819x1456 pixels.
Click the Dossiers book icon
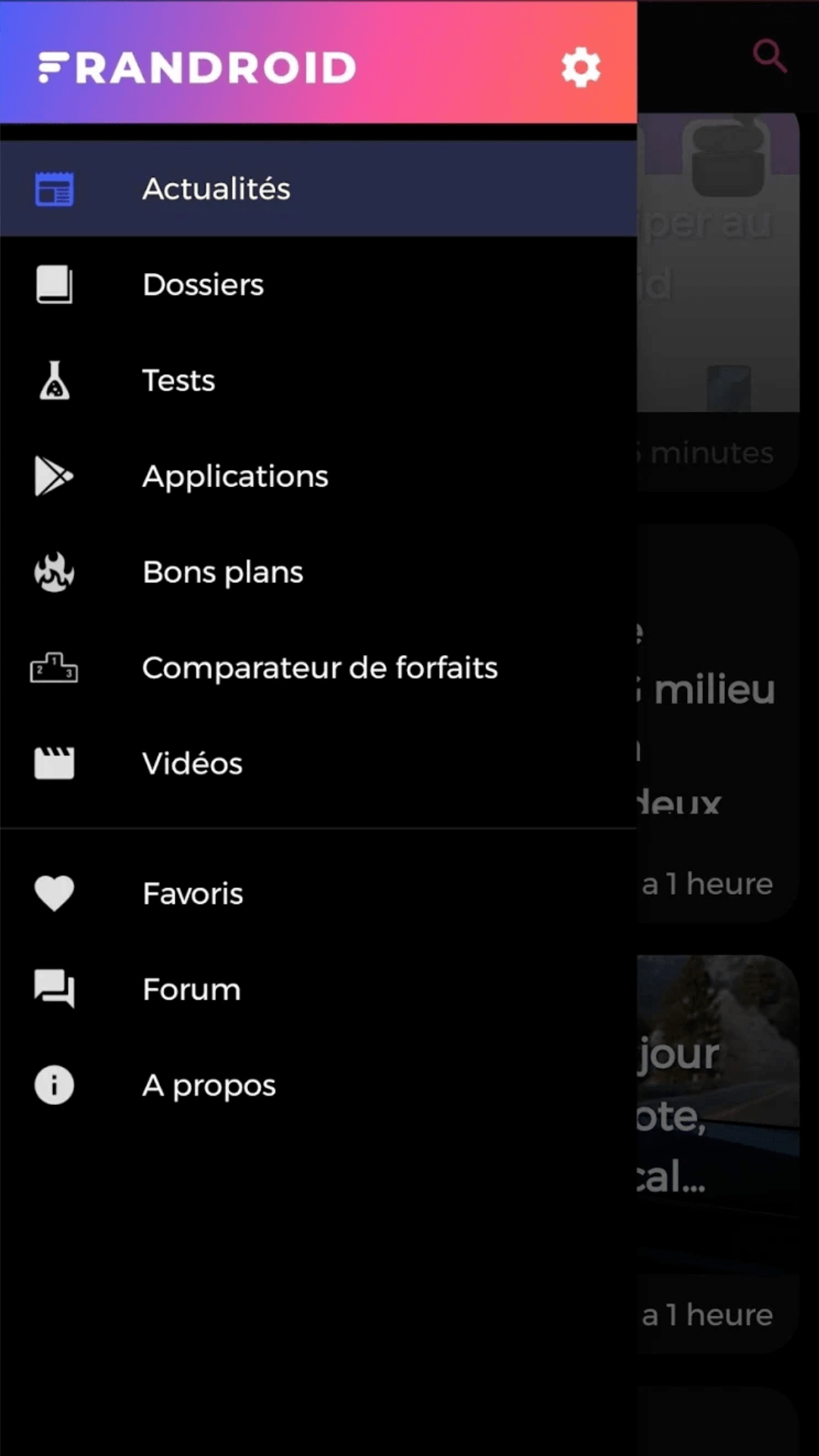[x=54, y=284]
